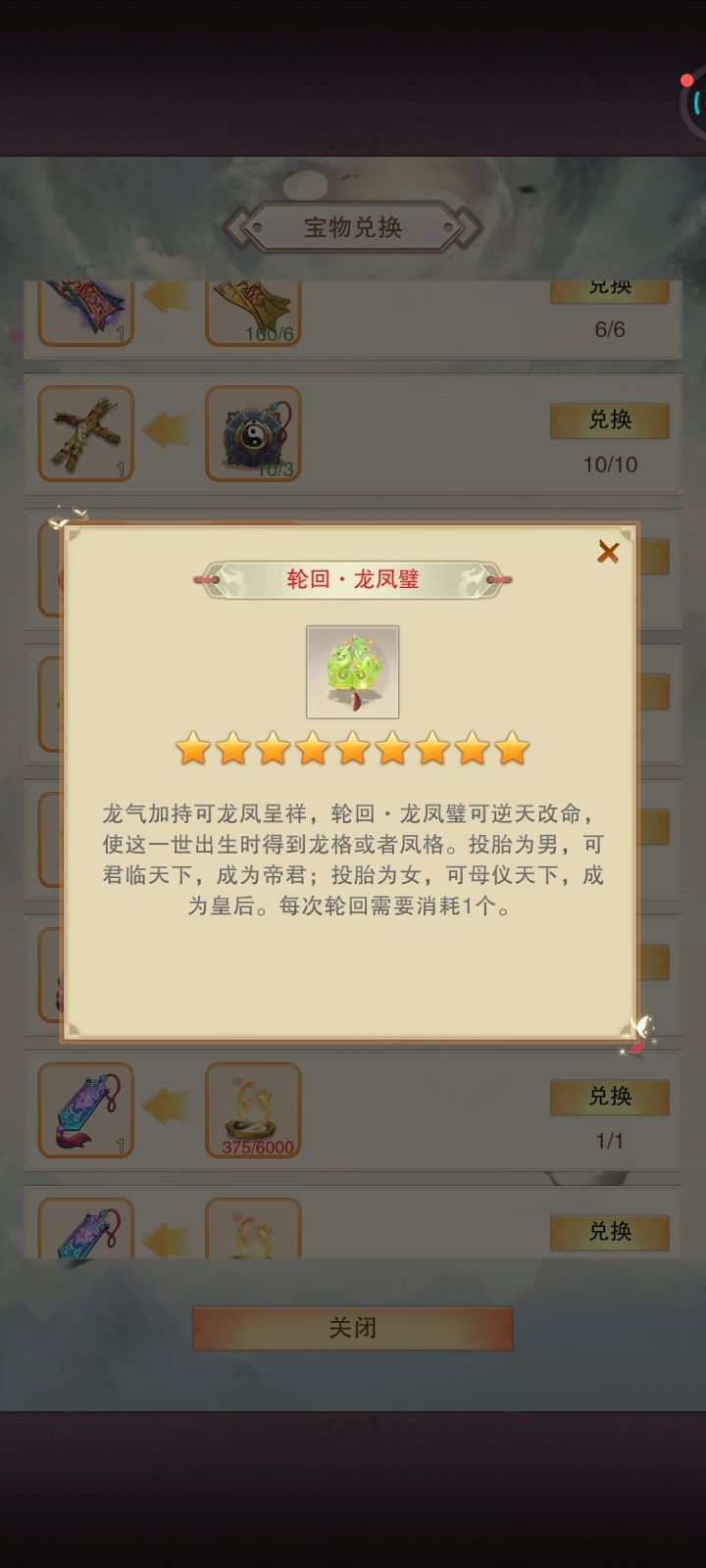Tap 兑换 next to the 1/1 count
Image resolution: width=706 pixels, height=1568 pixels.
610,1099
